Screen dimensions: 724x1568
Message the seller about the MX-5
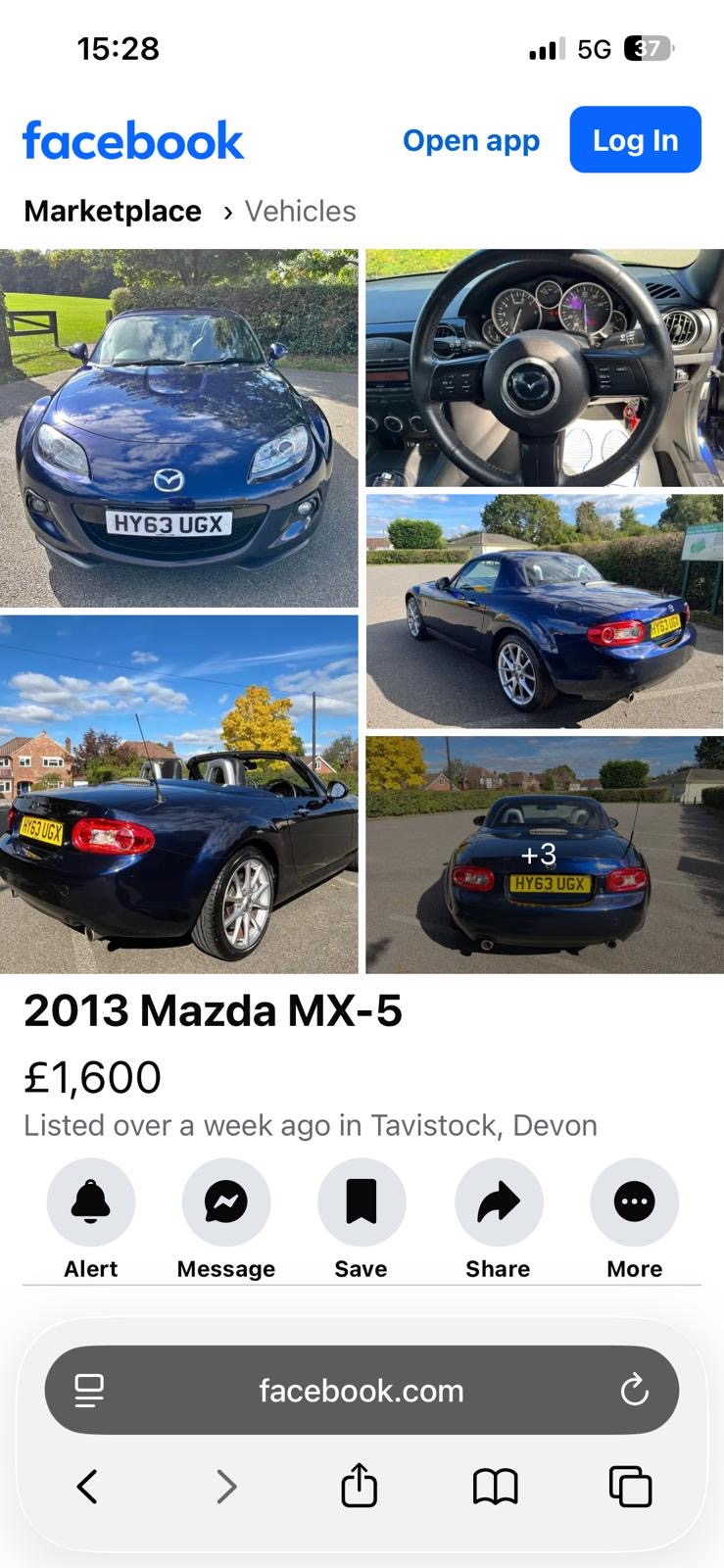[226, 1202]
